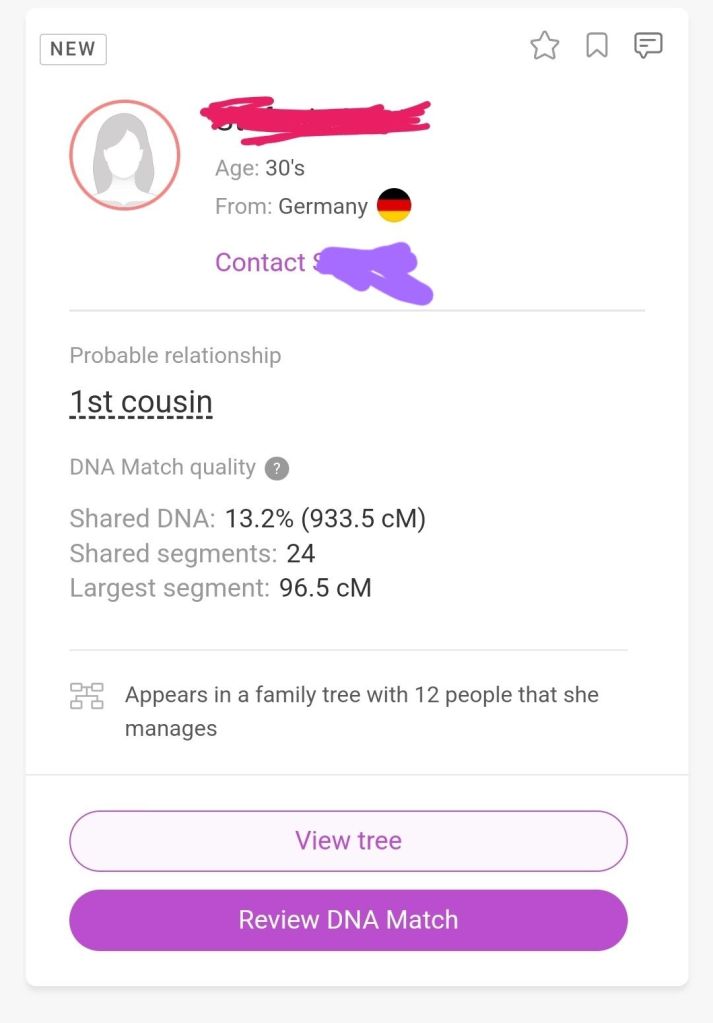Viewport: 713px width, 1023px height.
Task: Tap the View tree button
Action: tap(348, 840)
